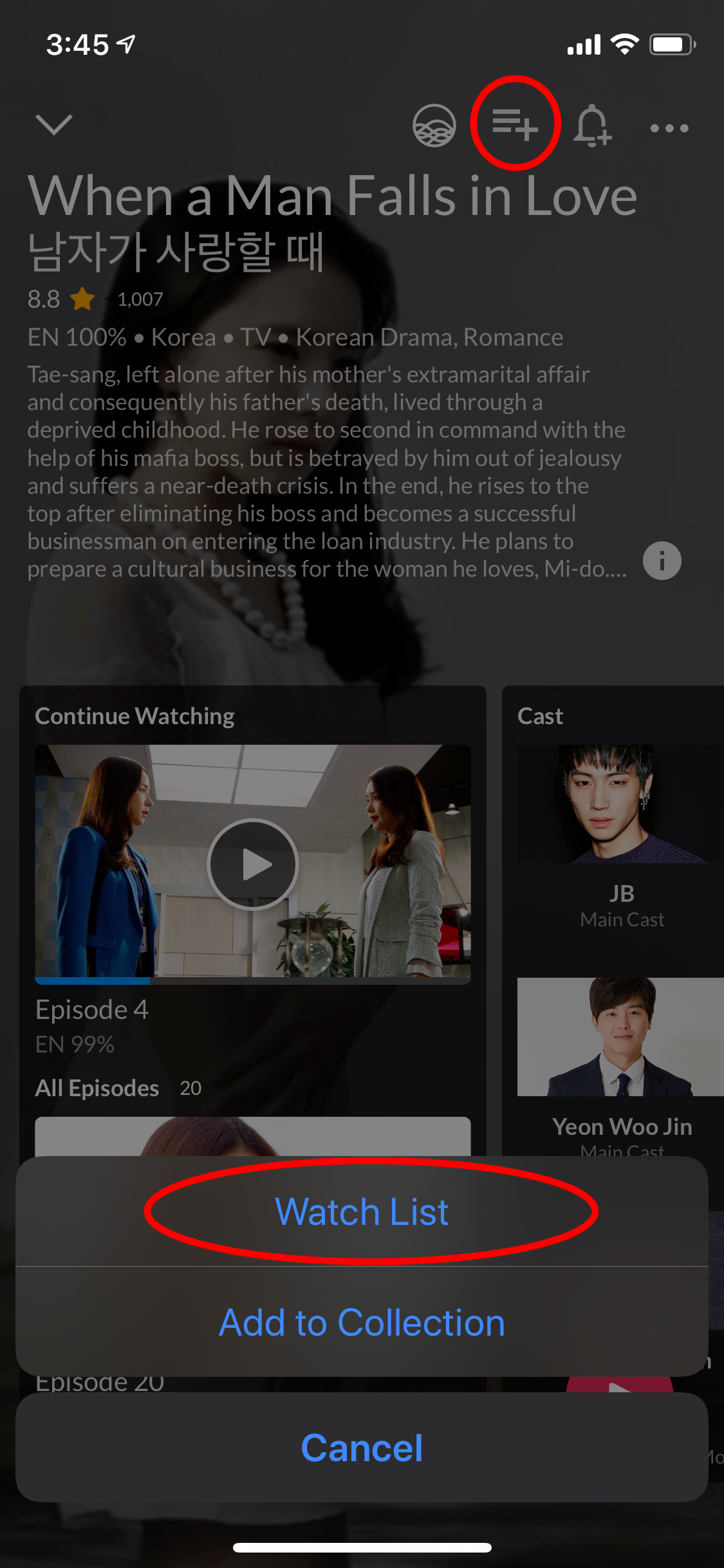This screenshot has height=1568, width=724.
Task: Choose Add to Collection
Action: (x=362, y=1323)
